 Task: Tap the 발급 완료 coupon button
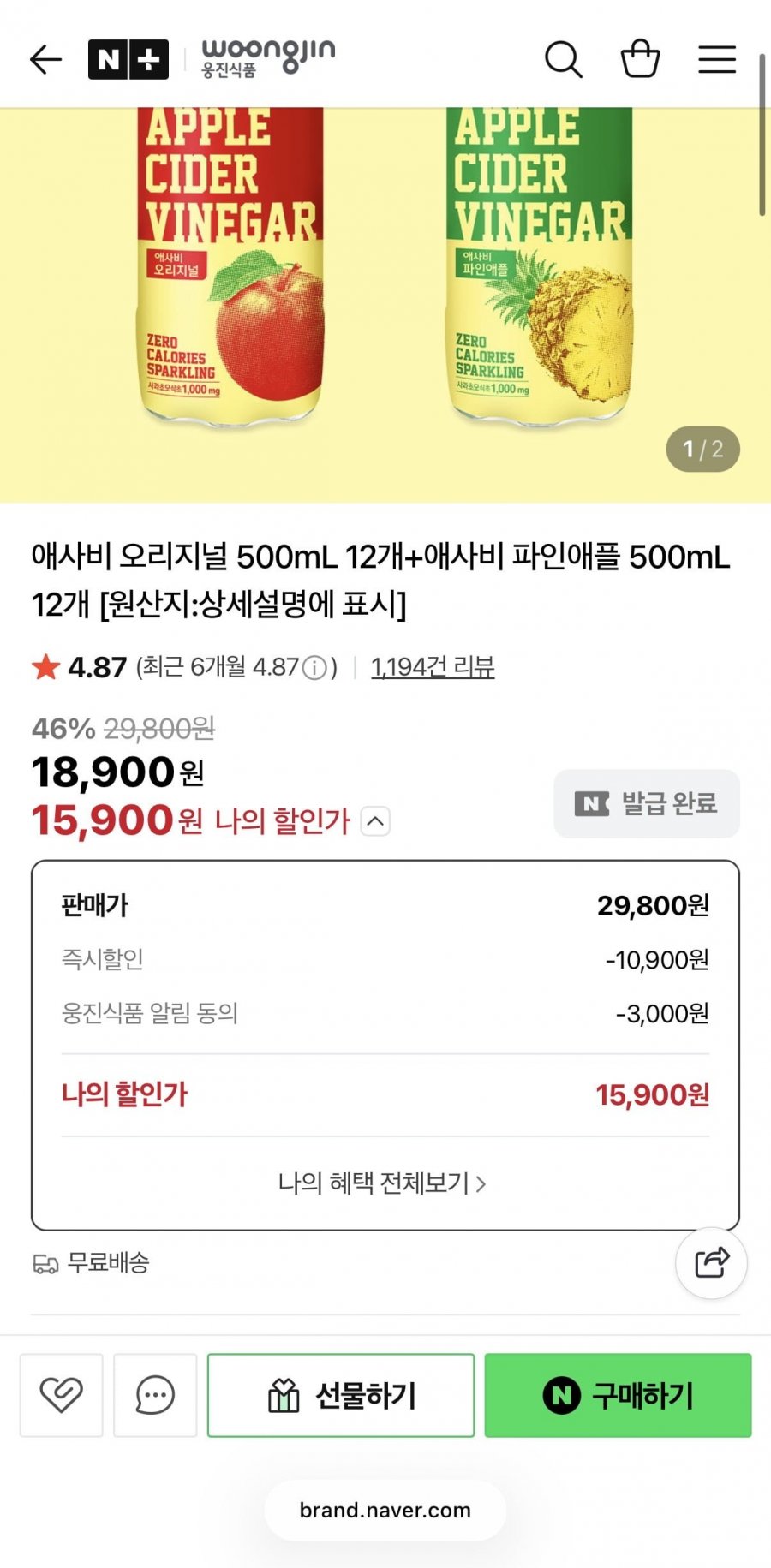tap(647, 803)
